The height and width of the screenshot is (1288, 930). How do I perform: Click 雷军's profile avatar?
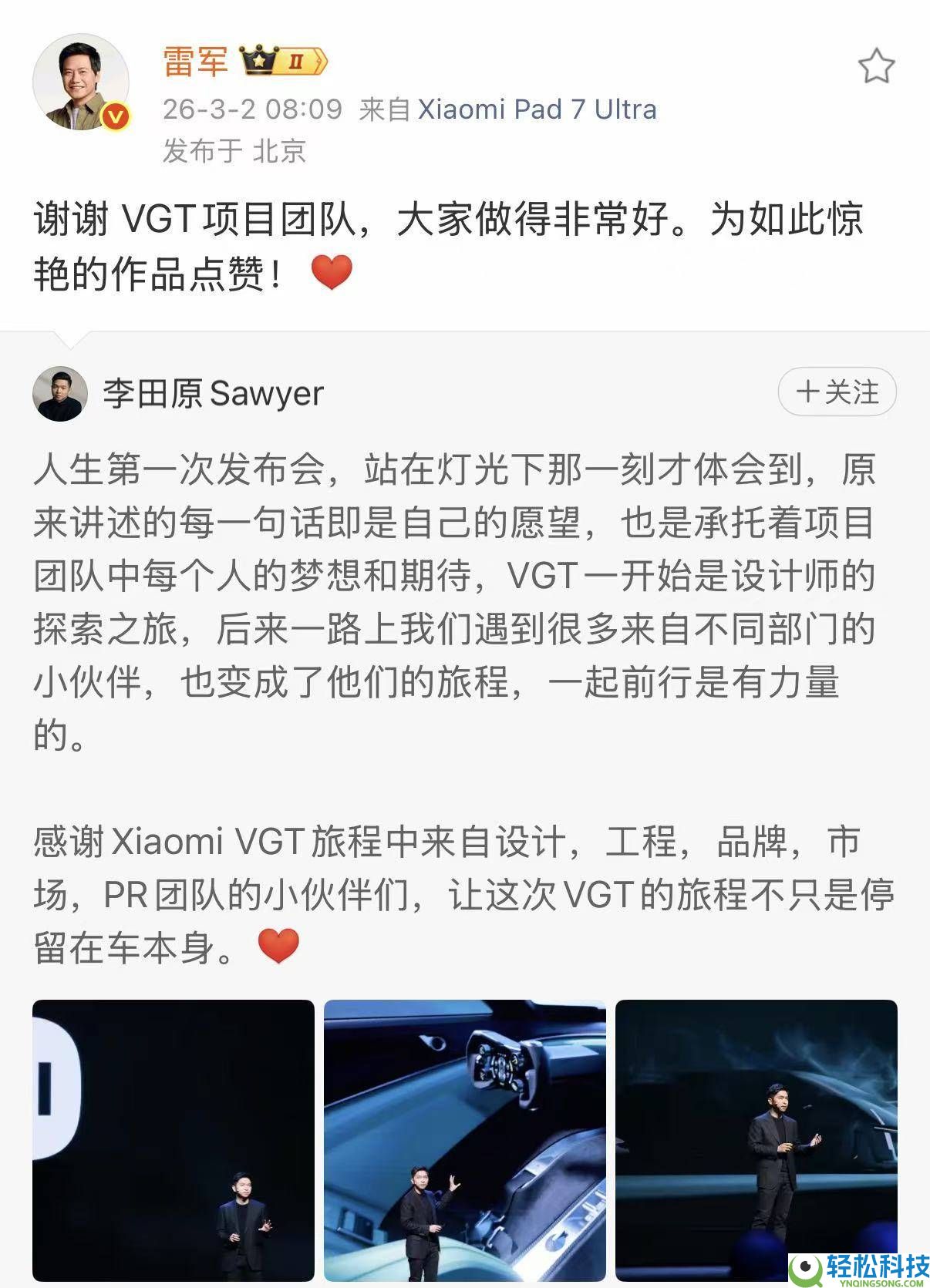pyautogui.click(x=81, y=81)
